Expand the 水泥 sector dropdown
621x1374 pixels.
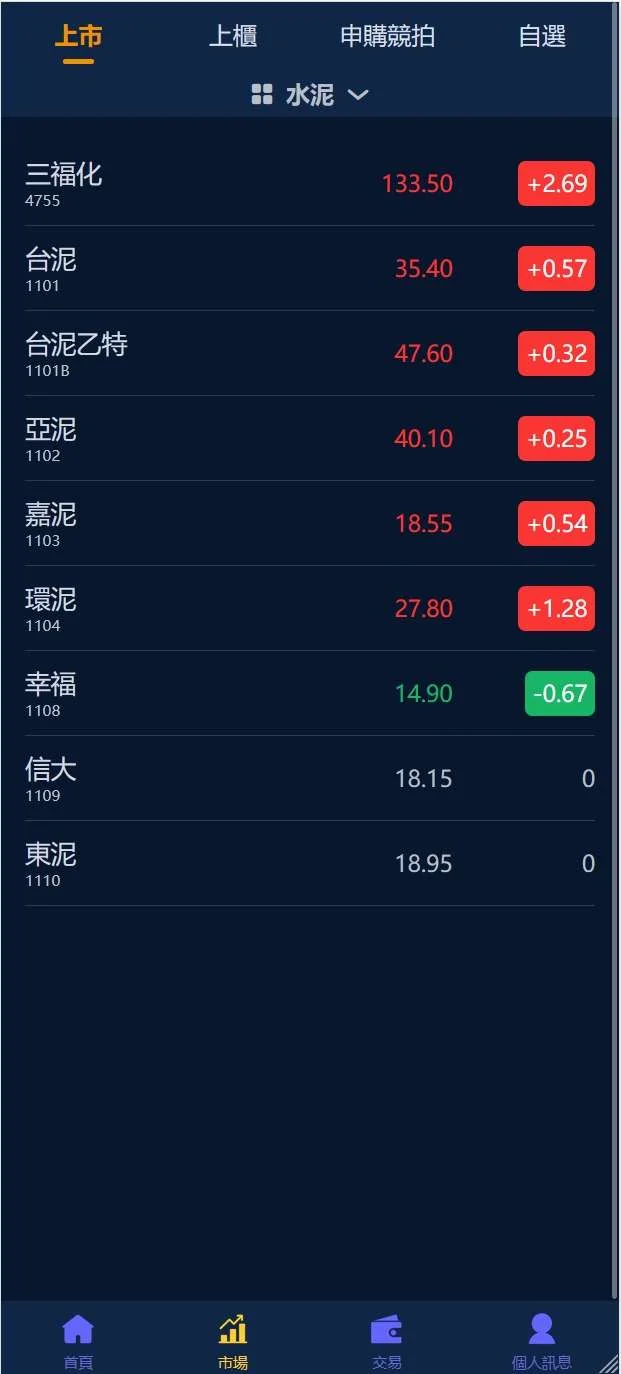(x=310, y=95)
